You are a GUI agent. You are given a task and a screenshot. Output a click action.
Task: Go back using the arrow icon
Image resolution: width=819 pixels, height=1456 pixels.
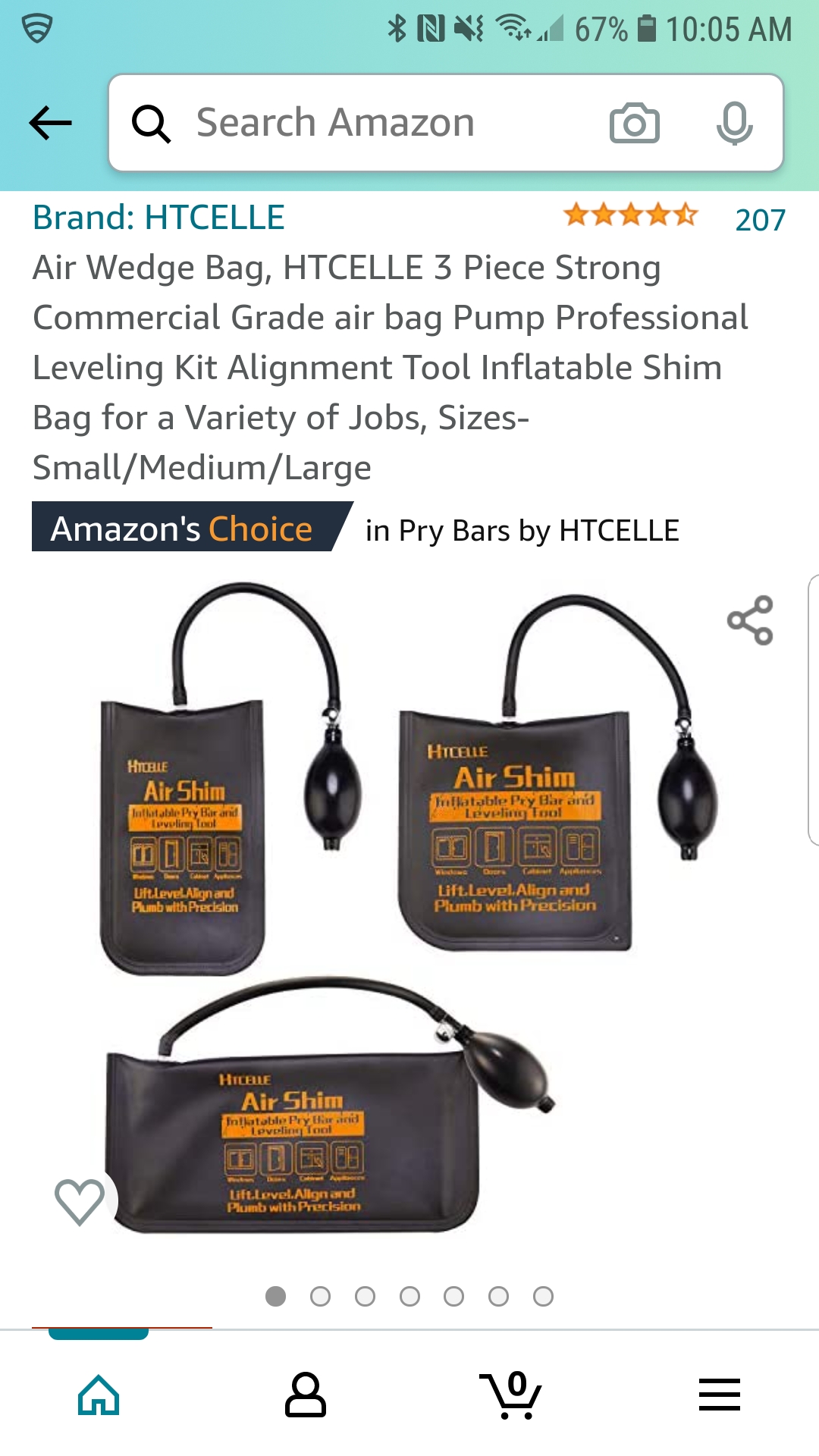click(x=50, y=123)
